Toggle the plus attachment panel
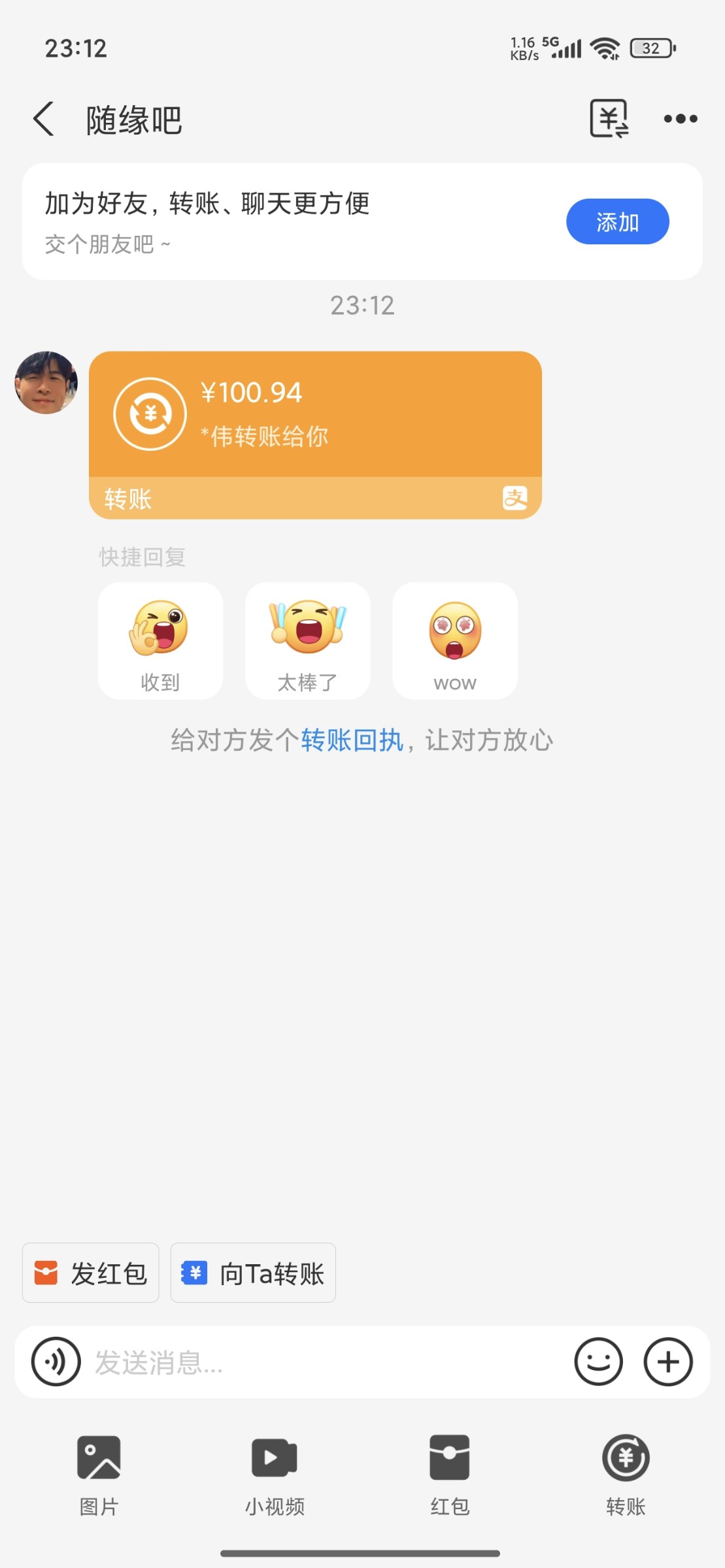Viewport: 725px width, 1568px height. point(667,1362)
